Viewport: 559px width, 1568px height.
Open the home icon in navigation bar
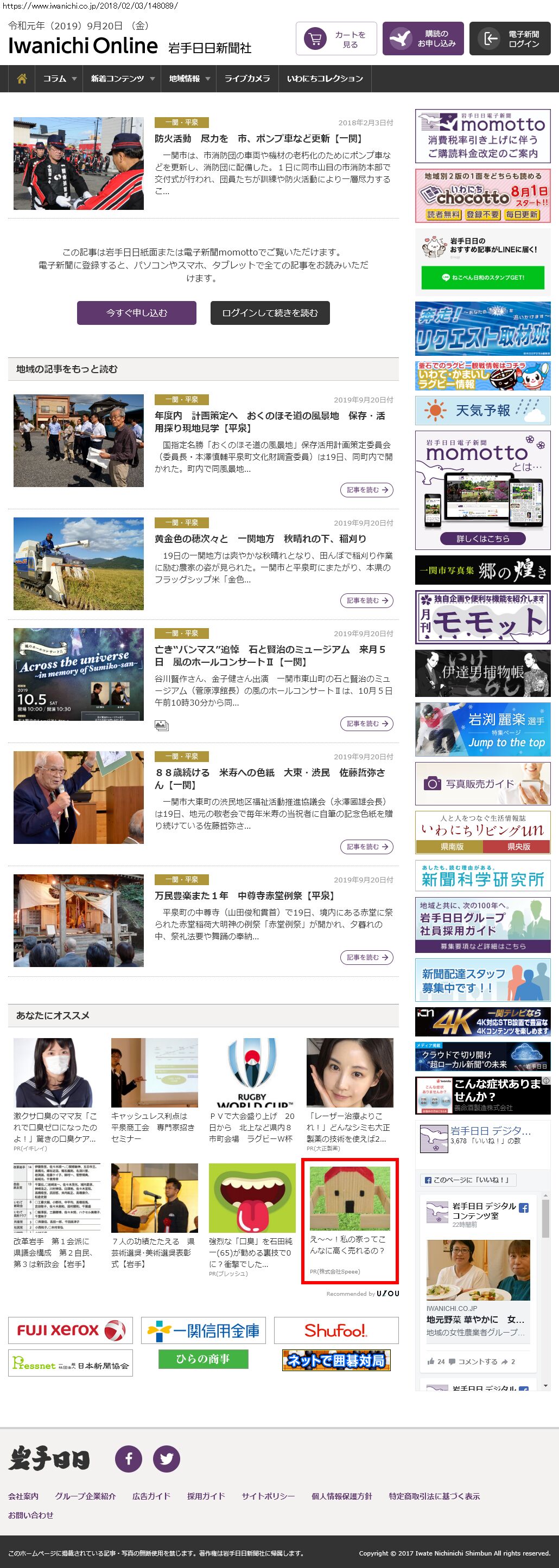click(22, 79)
